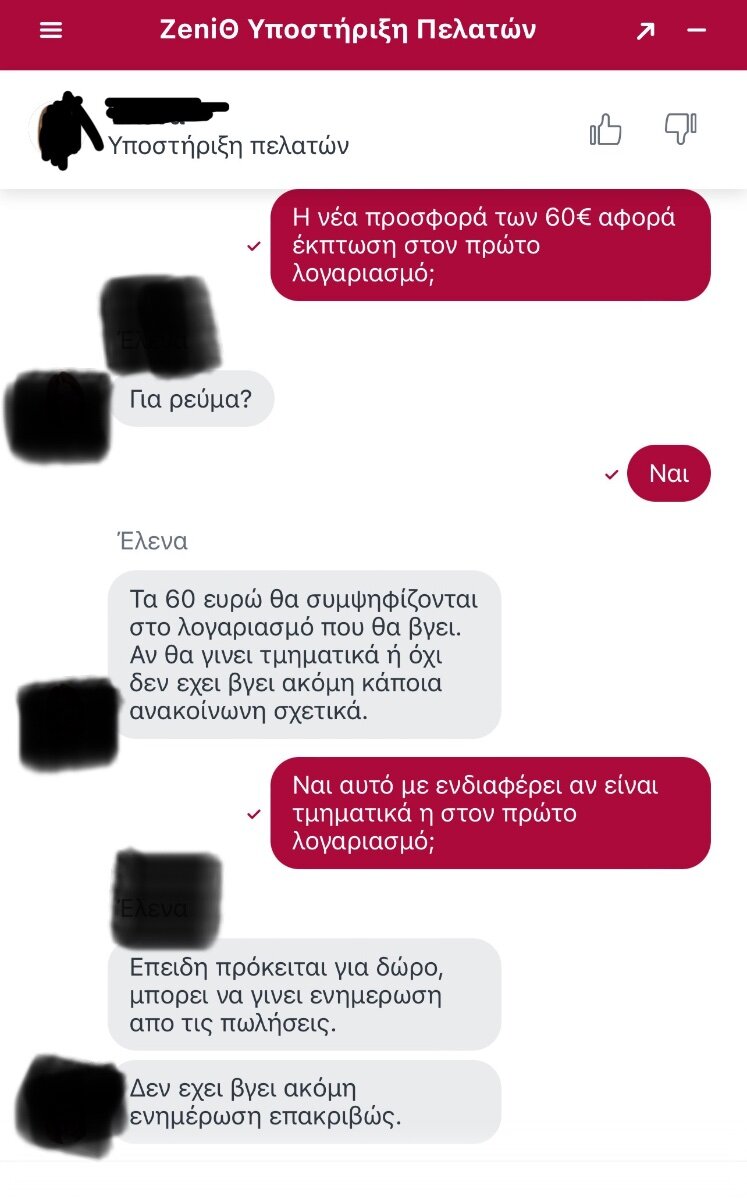Rate the agent with thumbs down
Viewport: 747px width, 1200px height.
tap(680, 129)
